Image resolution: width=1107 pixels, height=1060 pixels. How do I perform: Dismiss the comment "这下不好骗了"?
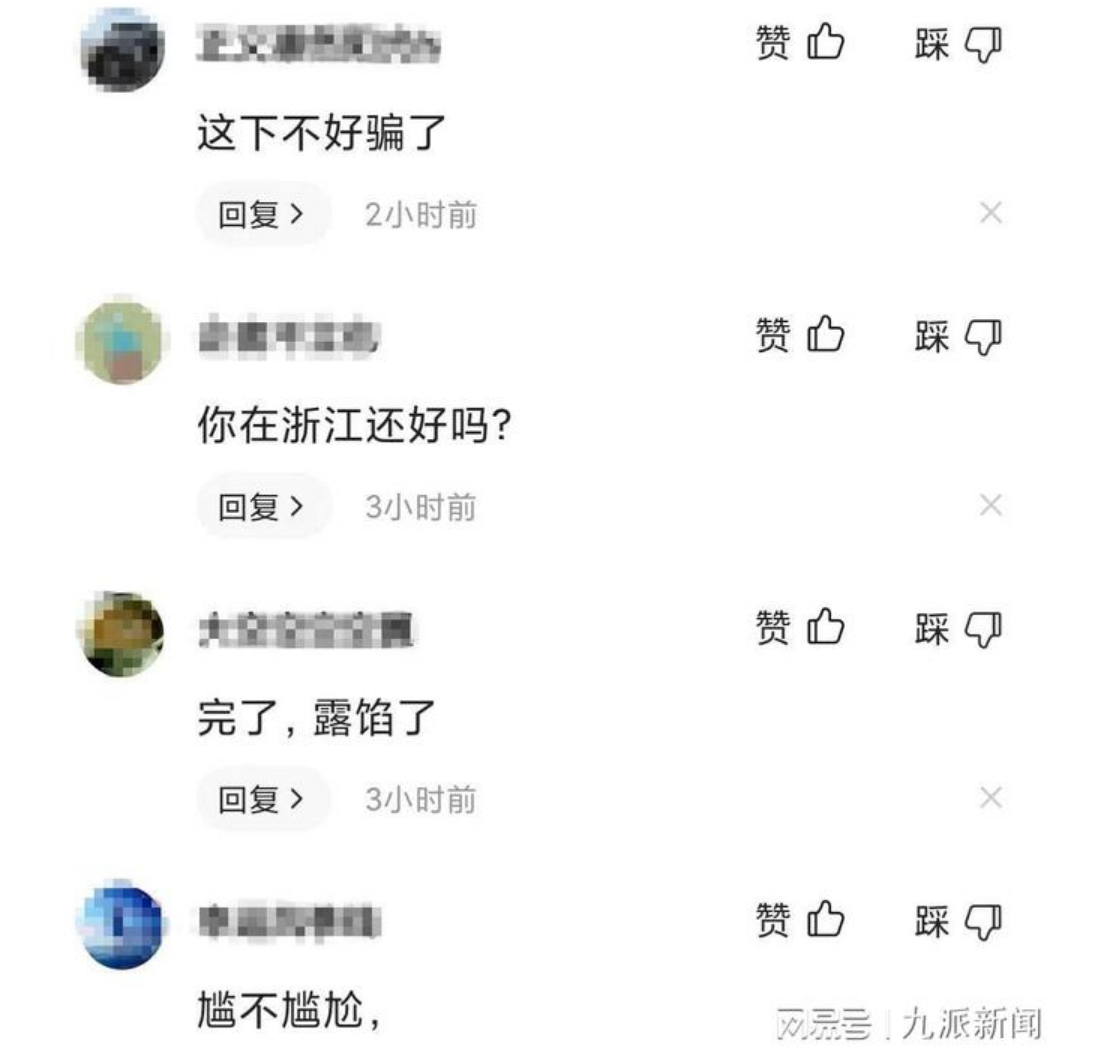990,213
